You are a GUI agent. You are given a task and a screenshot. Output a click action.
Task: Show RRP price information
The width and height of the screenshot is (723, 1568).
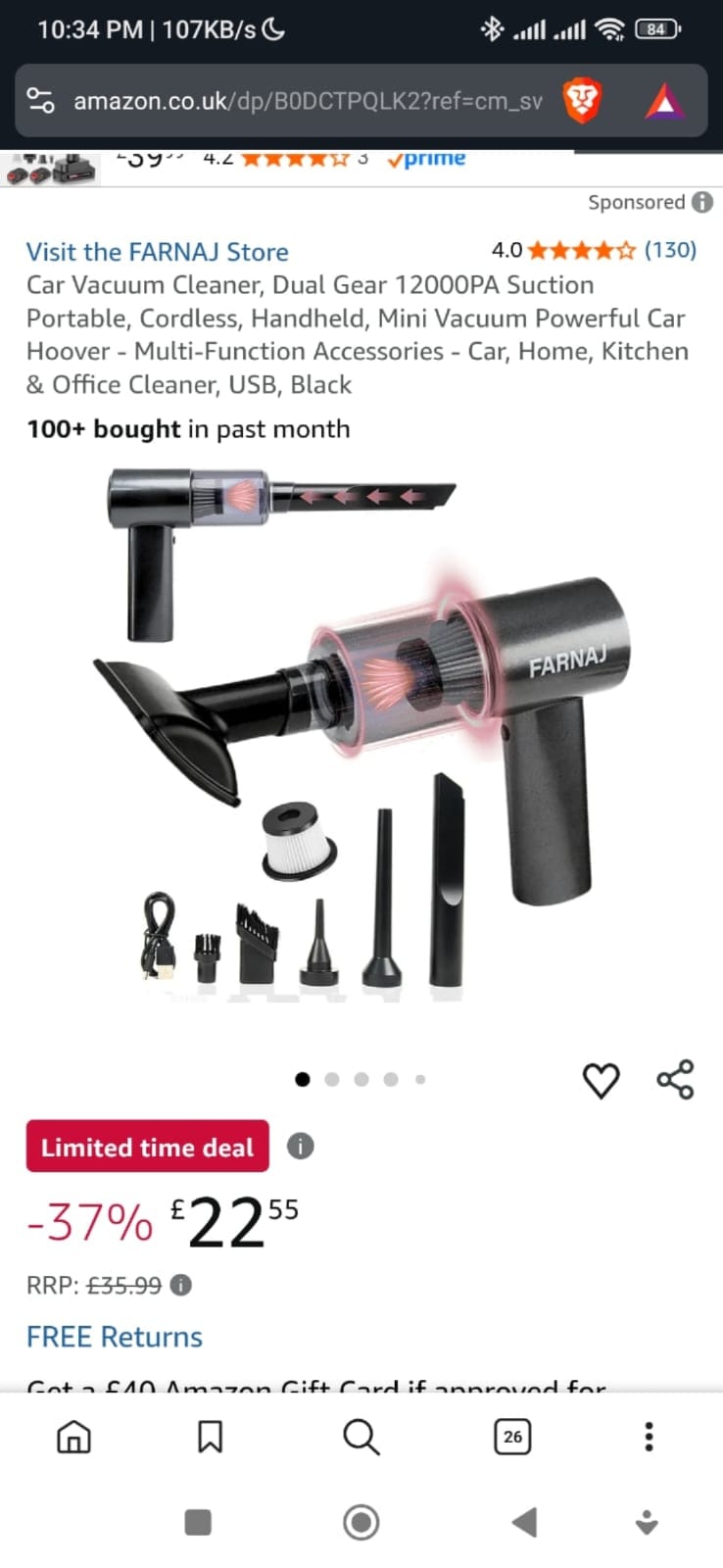(x=181, y=1285)
